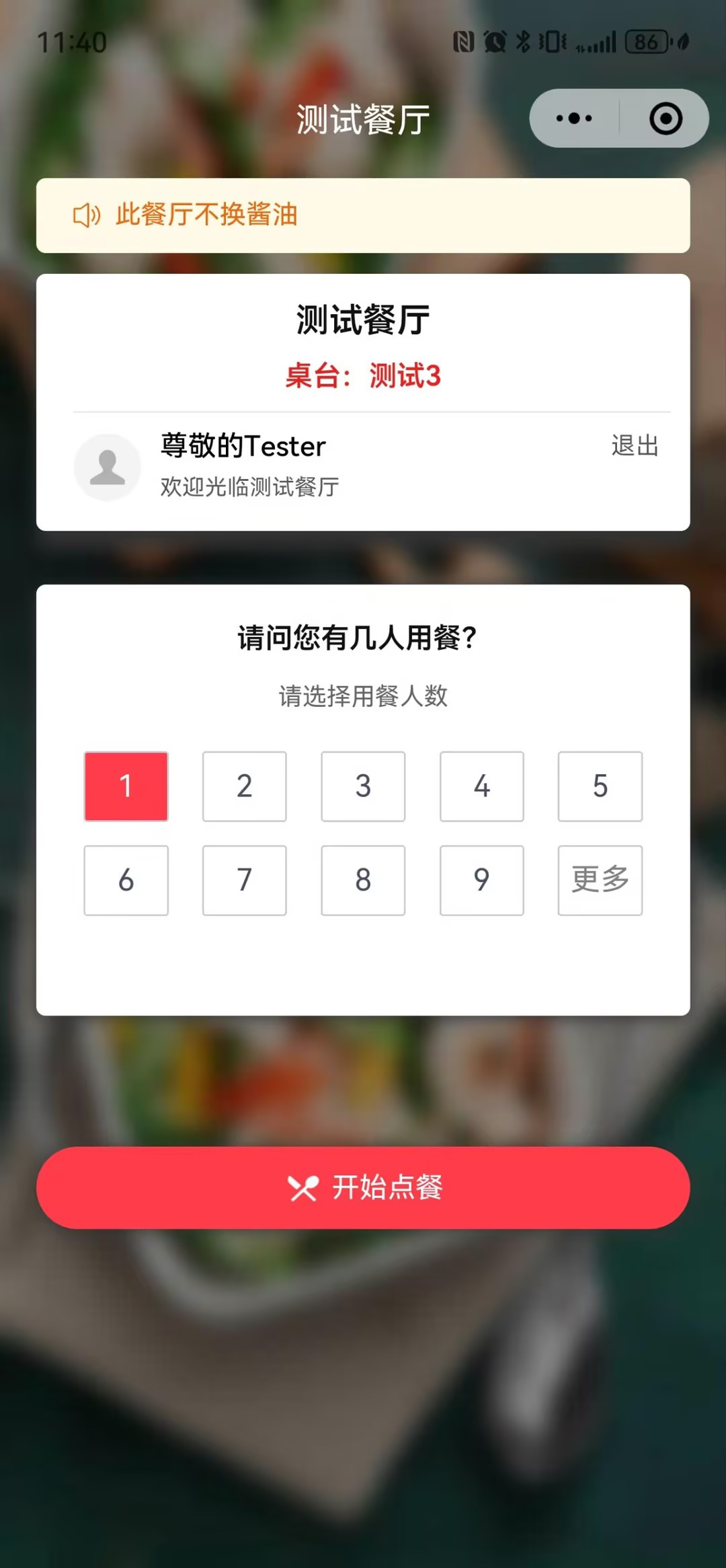Choose 5 people dining
The height and width of the screenshot is (1568, 726).
(x=600, y=786)
